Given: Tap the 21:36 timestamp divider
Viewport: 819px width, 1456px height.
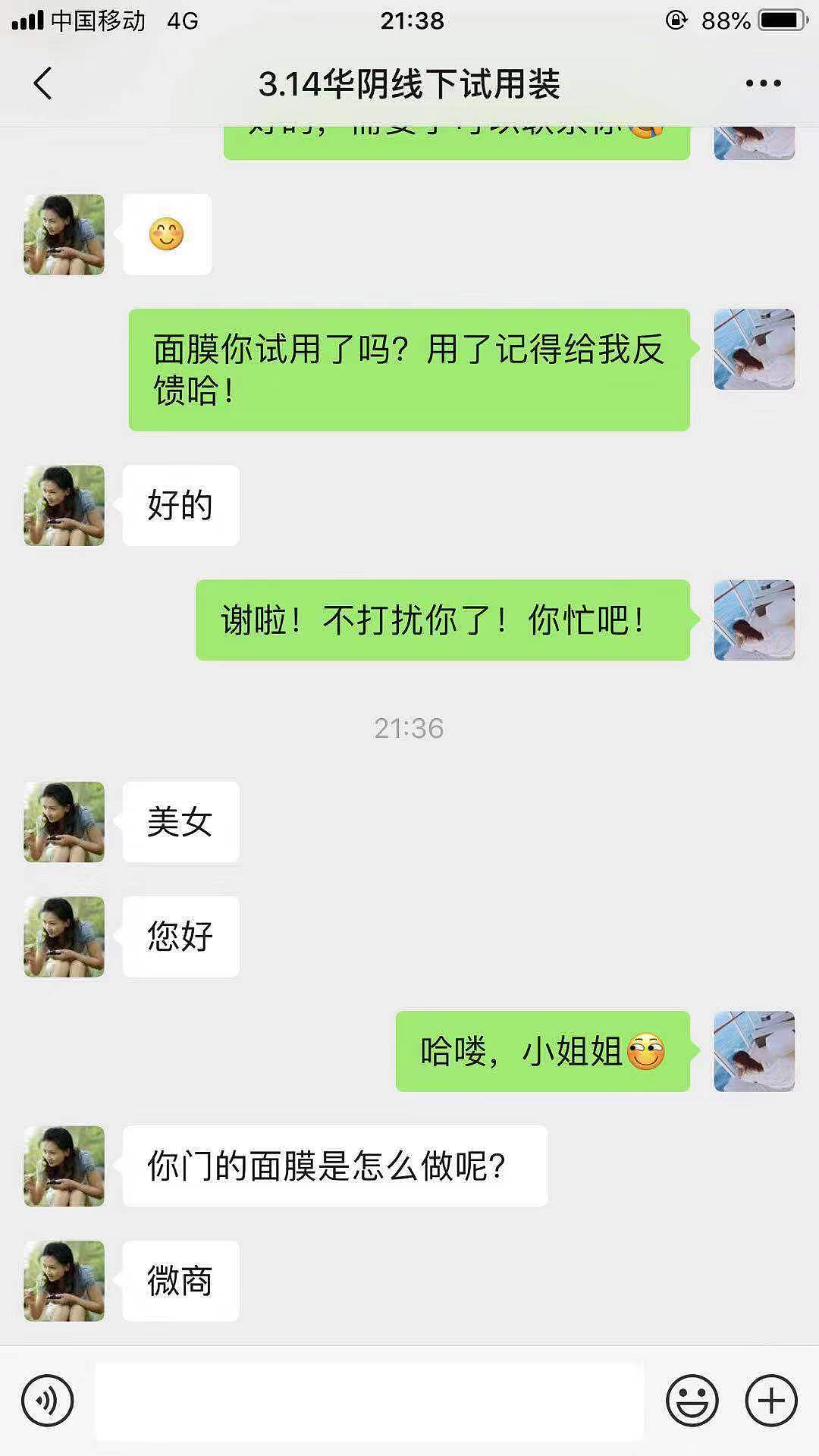Looking at the screenshot, I should [x=409, y=728].
